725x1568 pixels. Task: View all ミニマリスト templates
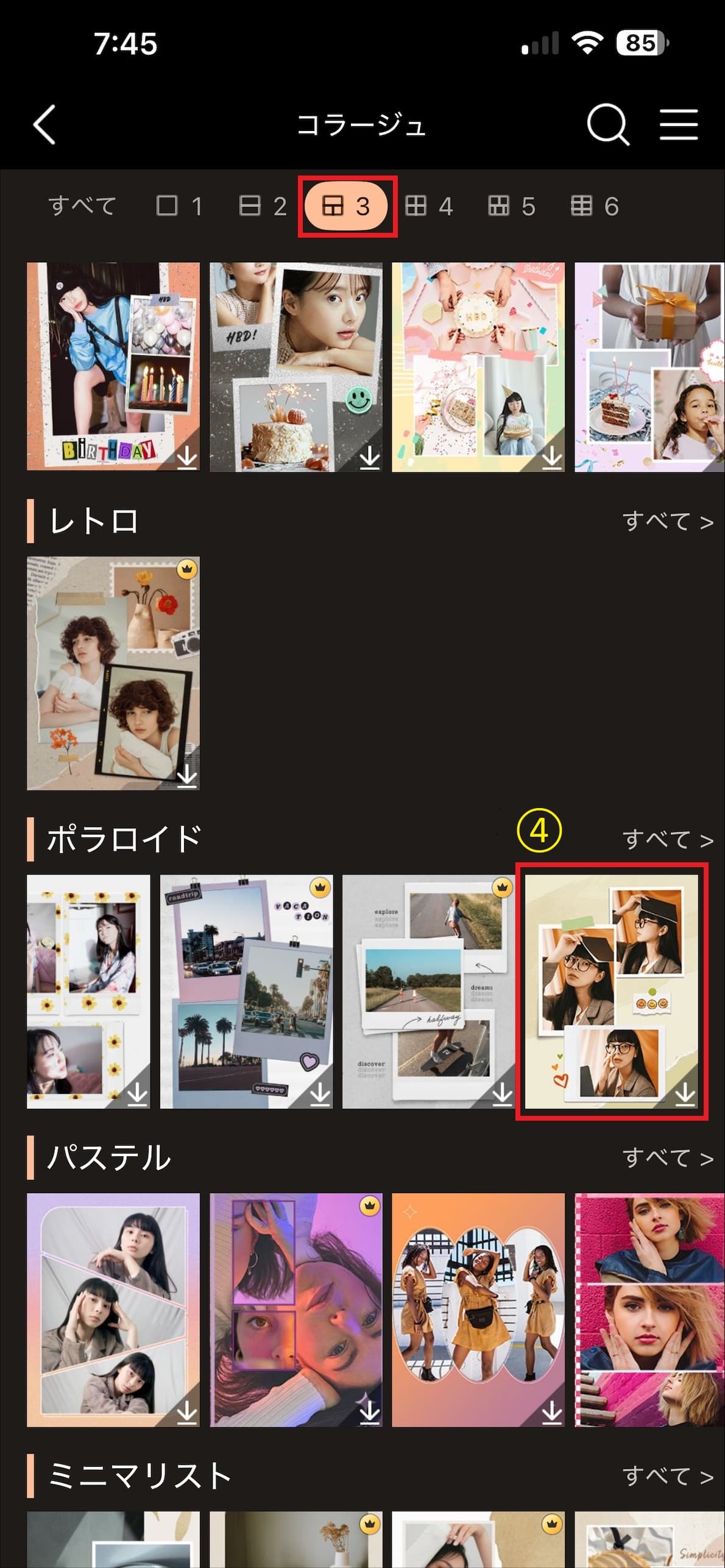click(667, 1476)
